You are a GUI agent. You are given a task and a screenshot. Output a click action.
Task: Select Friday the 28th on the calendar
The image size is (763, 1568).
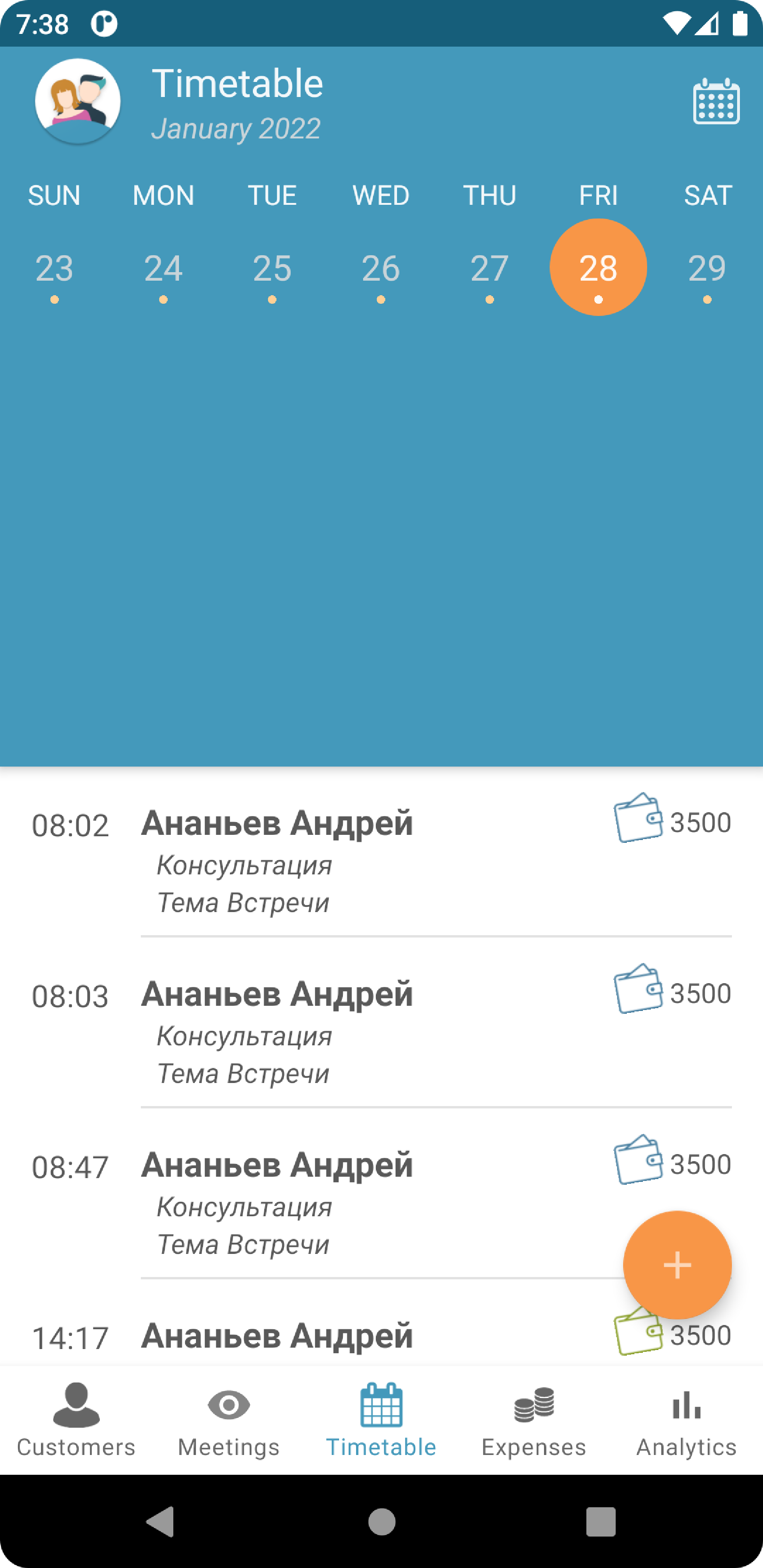click(x=598, y=268)
